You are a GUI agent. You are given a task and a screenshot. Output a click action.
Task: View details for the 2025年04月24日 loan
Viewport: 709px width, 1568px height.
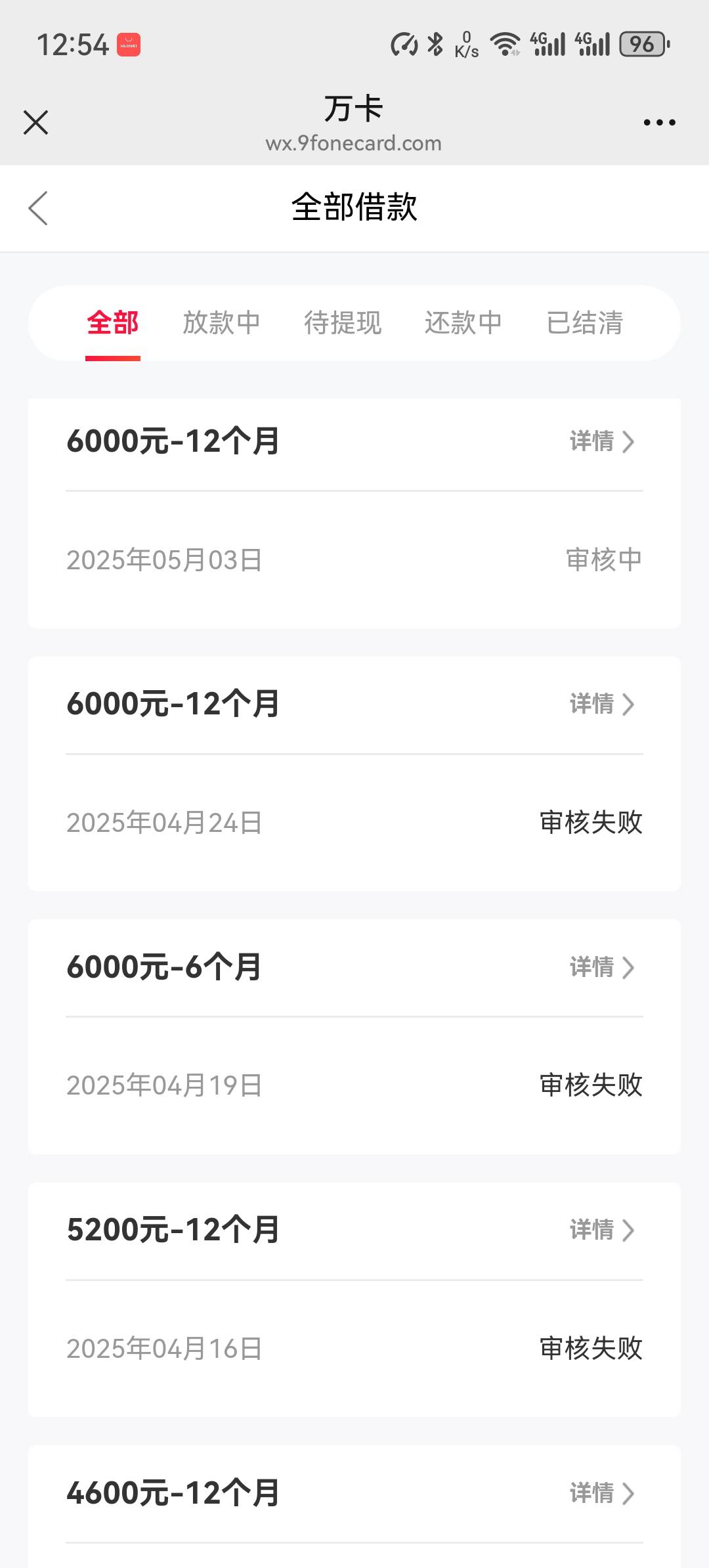(x=602, y=704)
